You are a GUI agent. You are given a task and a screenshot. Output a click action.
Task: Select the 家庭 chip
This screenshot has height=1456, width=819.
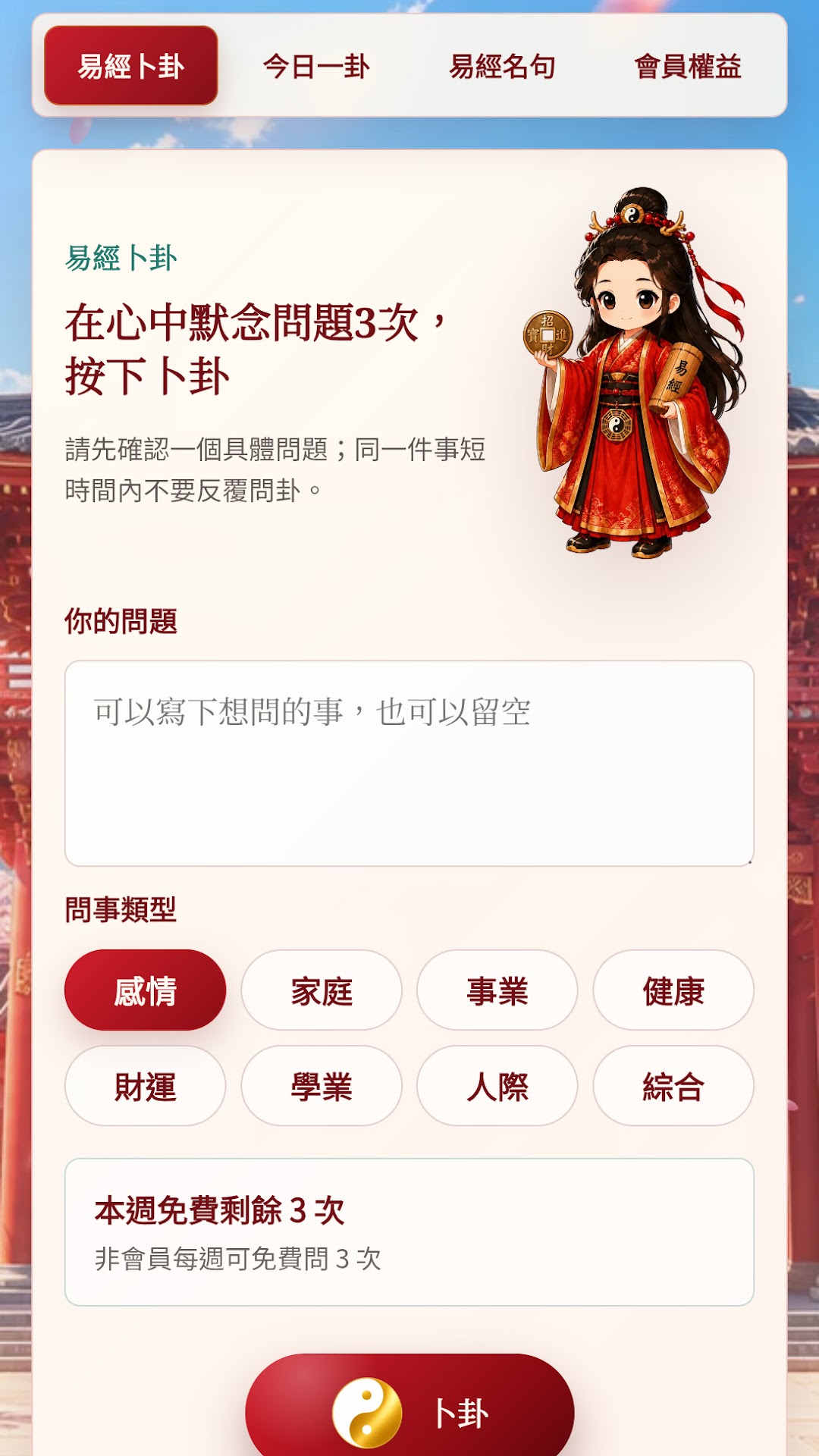tap(322, 990)
